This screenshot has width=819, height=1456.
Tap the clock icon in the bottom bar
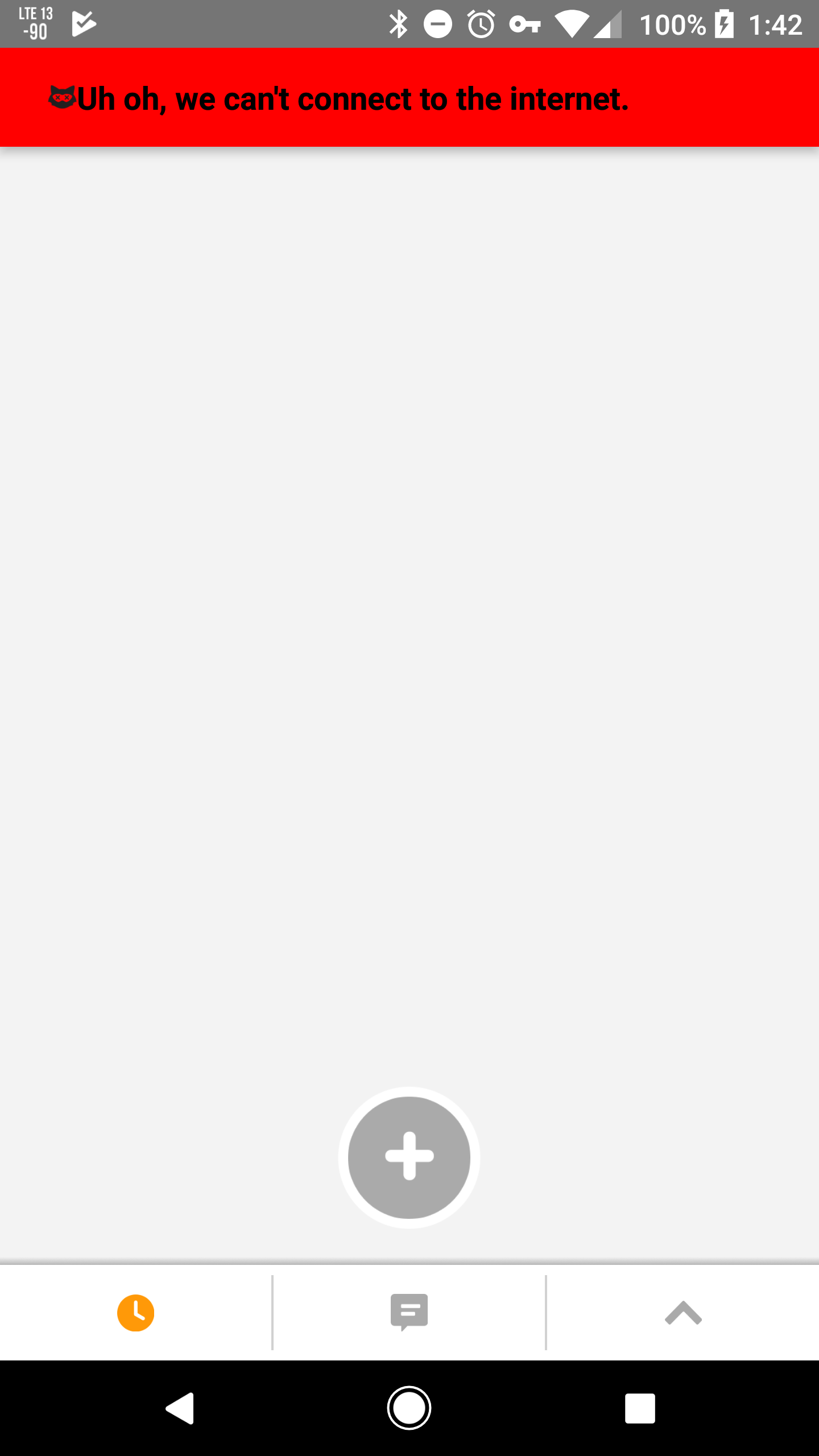[136, 1313]
